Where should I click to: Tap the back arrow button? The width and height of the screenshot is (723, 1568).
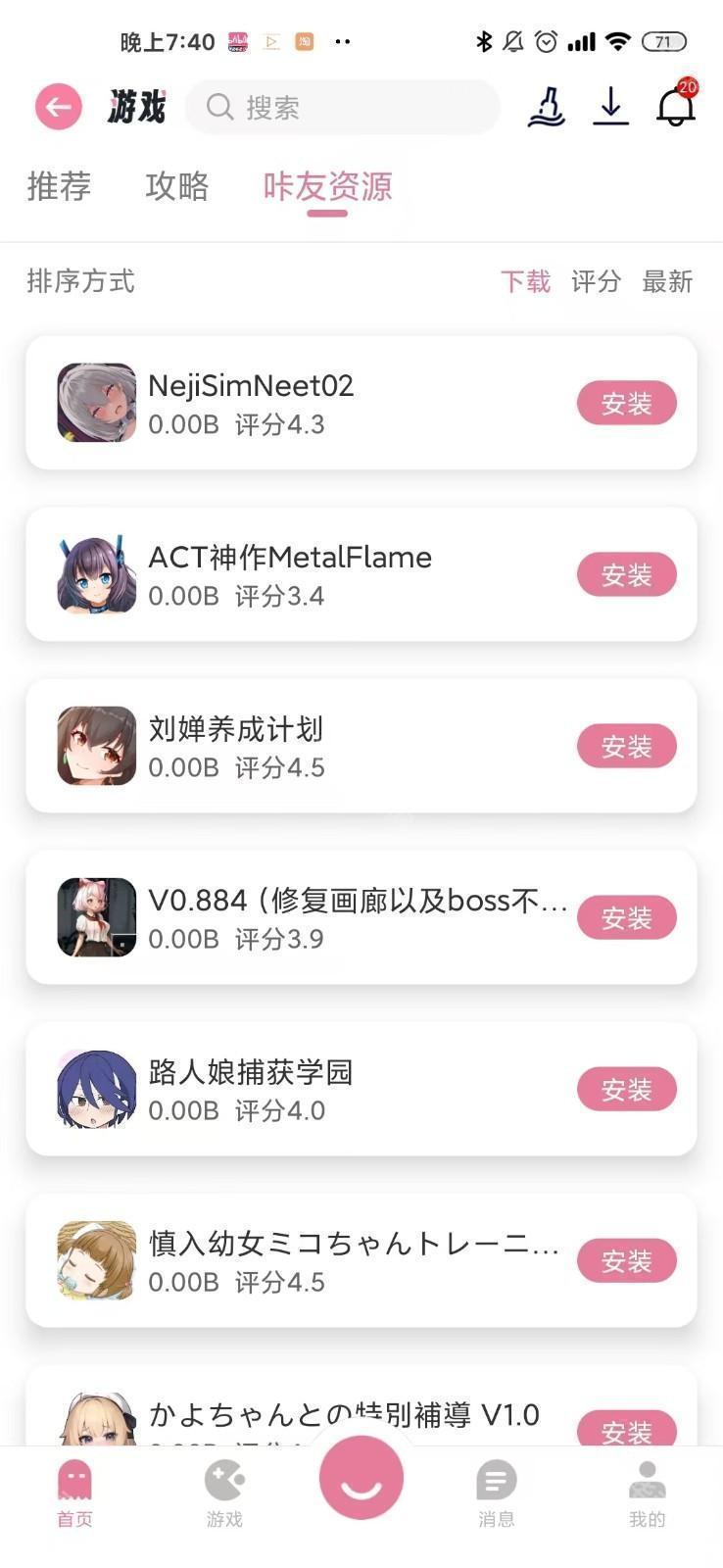coord(58,107)
